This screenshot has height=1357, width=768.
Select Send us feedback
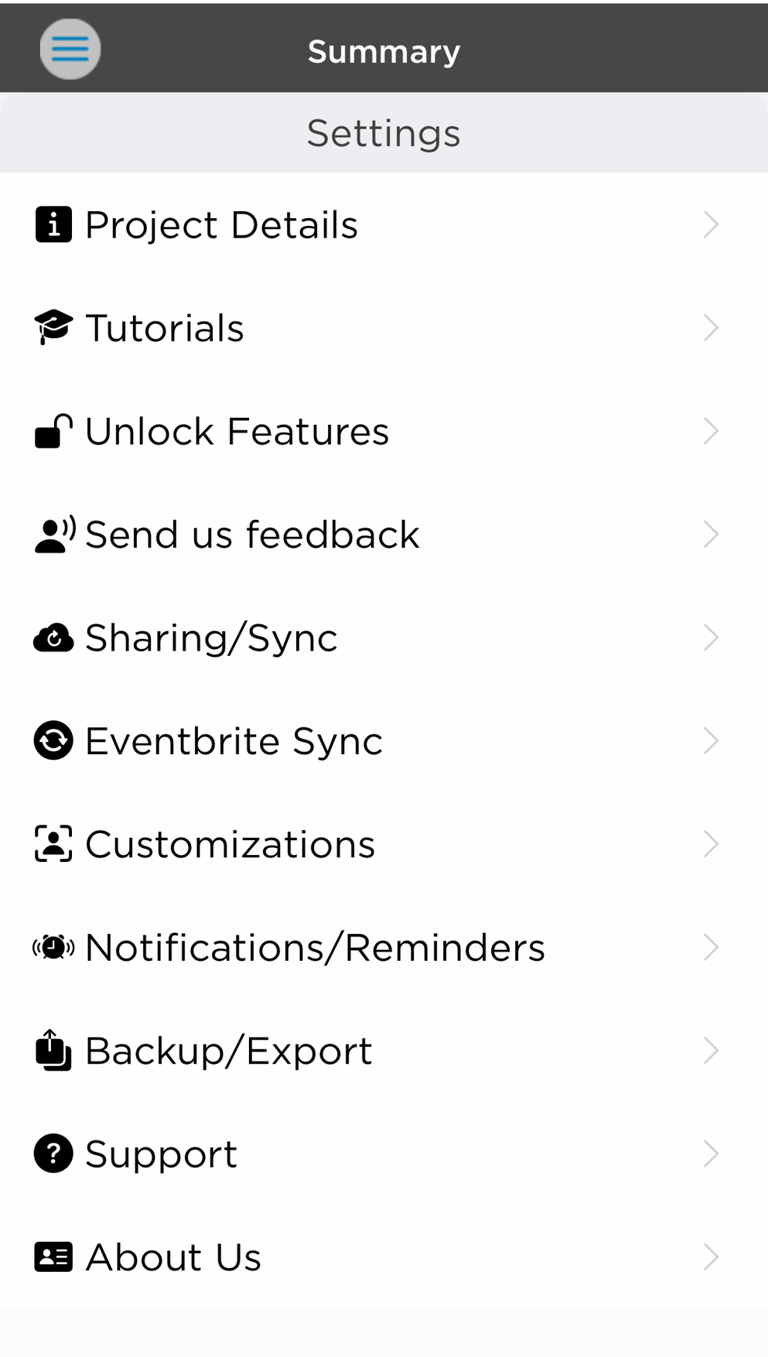click(384, 535)
